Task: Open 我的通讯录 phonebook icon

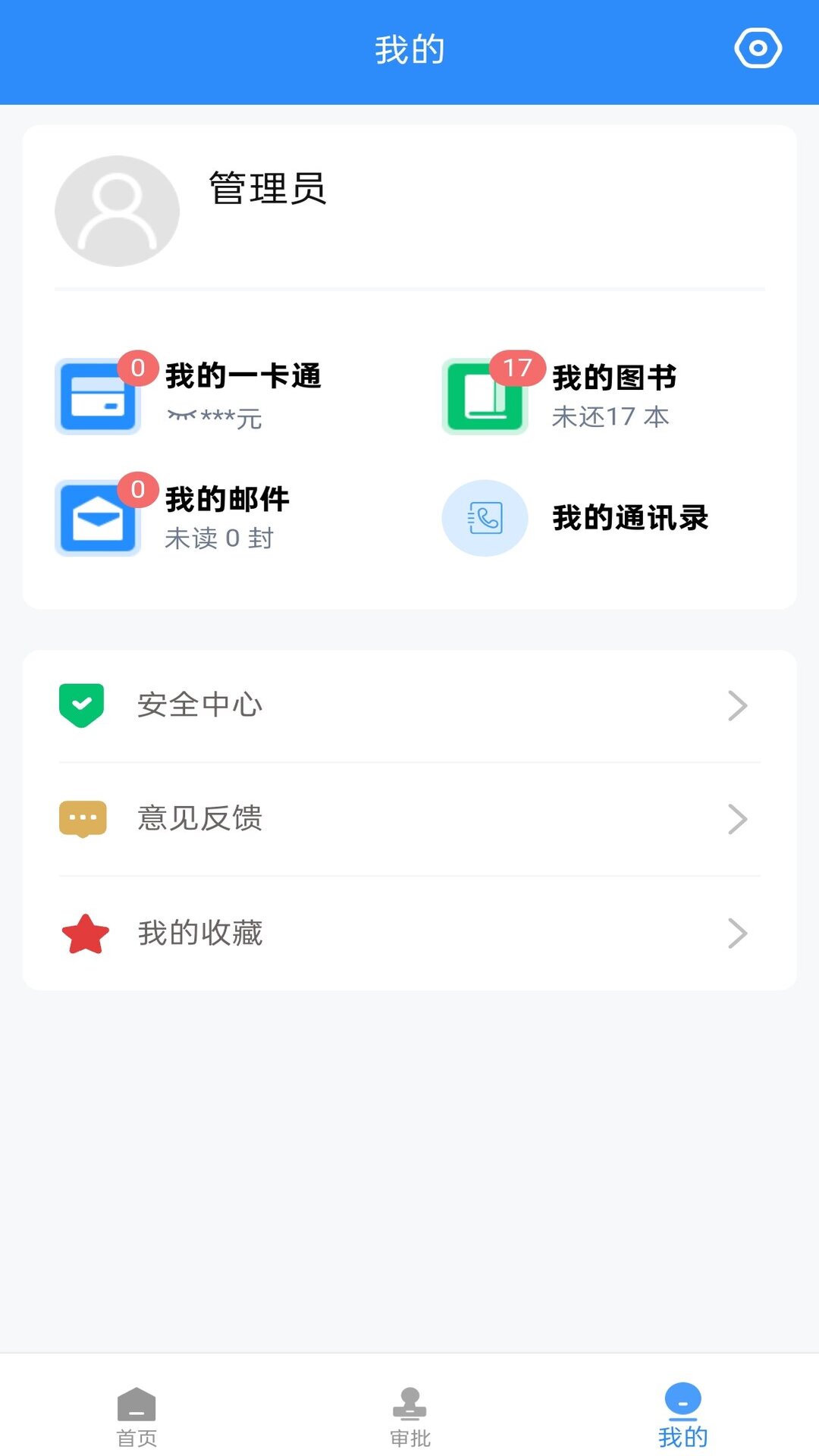Action: [485, 519]
